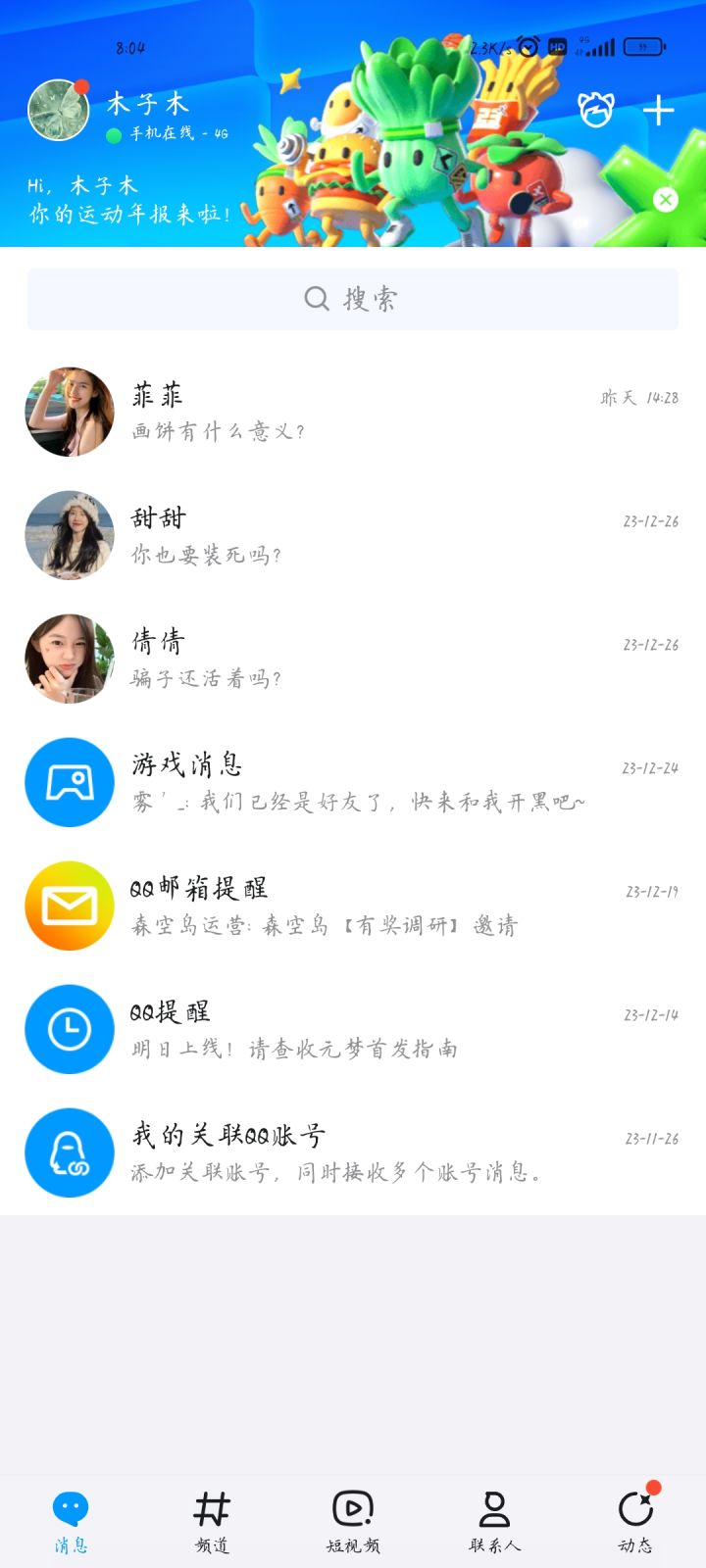
Task: Open 游戏消息 conversation
Action: tap(353, 783)
